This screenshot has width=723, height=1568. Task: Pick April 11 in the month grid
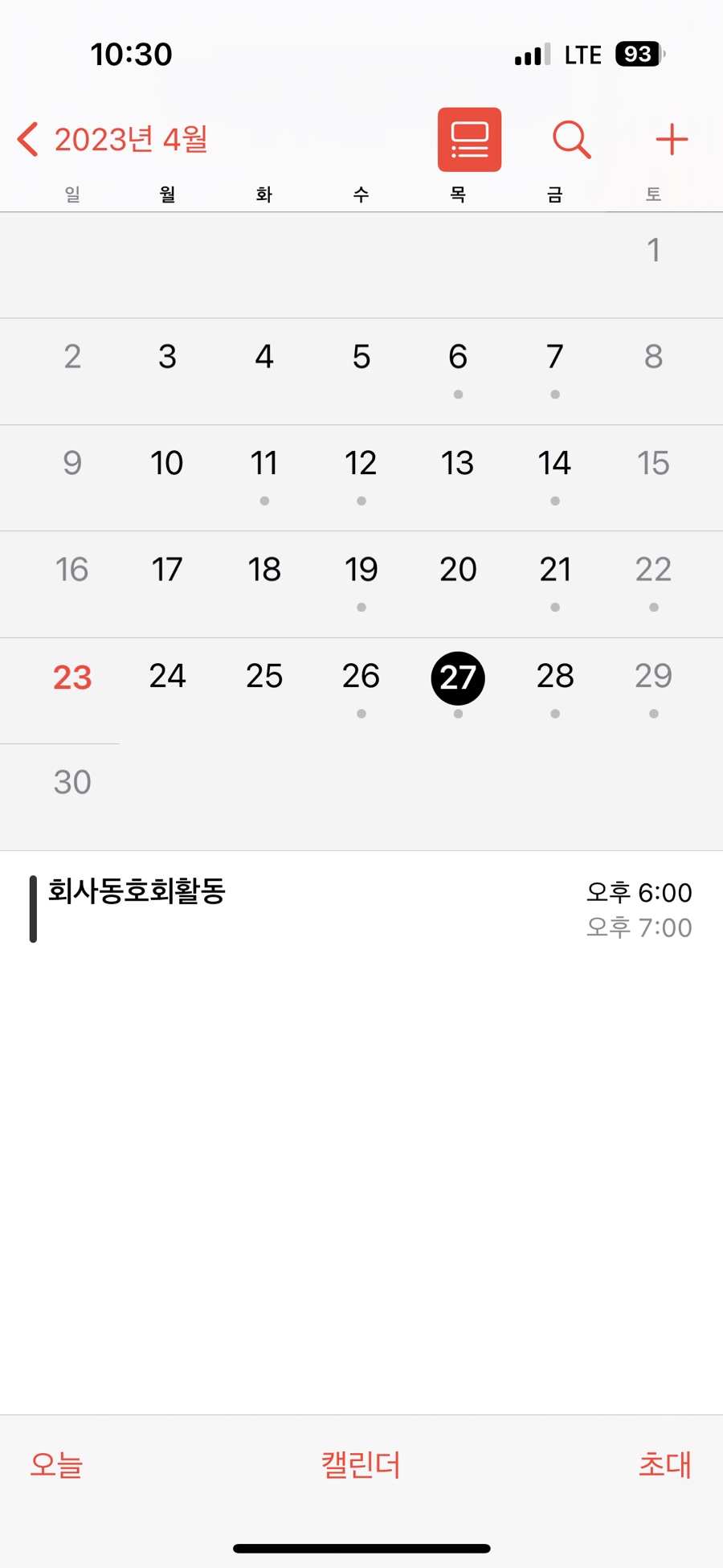[x=264, y=464]
